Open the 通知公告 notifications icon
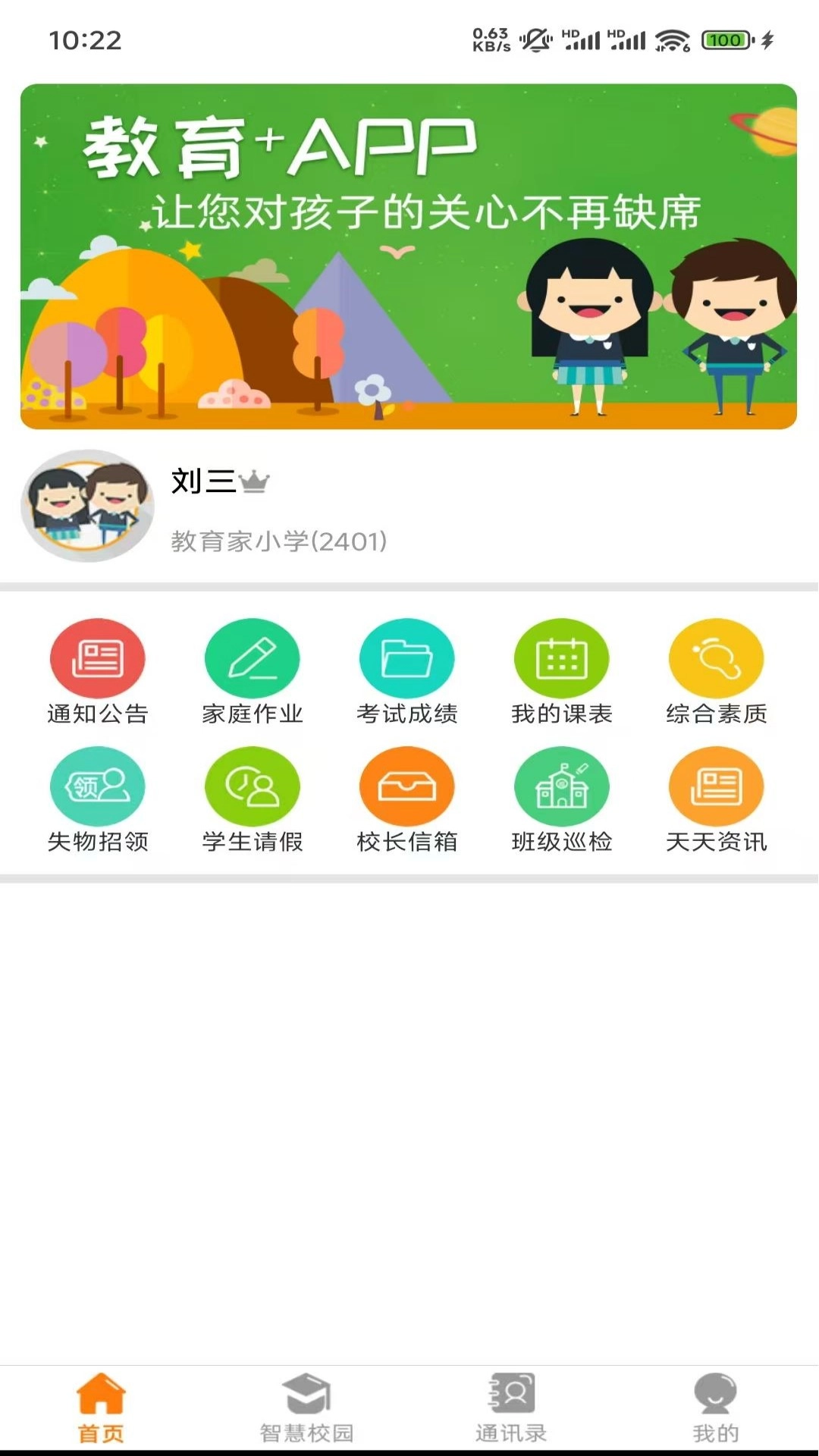 97,658
